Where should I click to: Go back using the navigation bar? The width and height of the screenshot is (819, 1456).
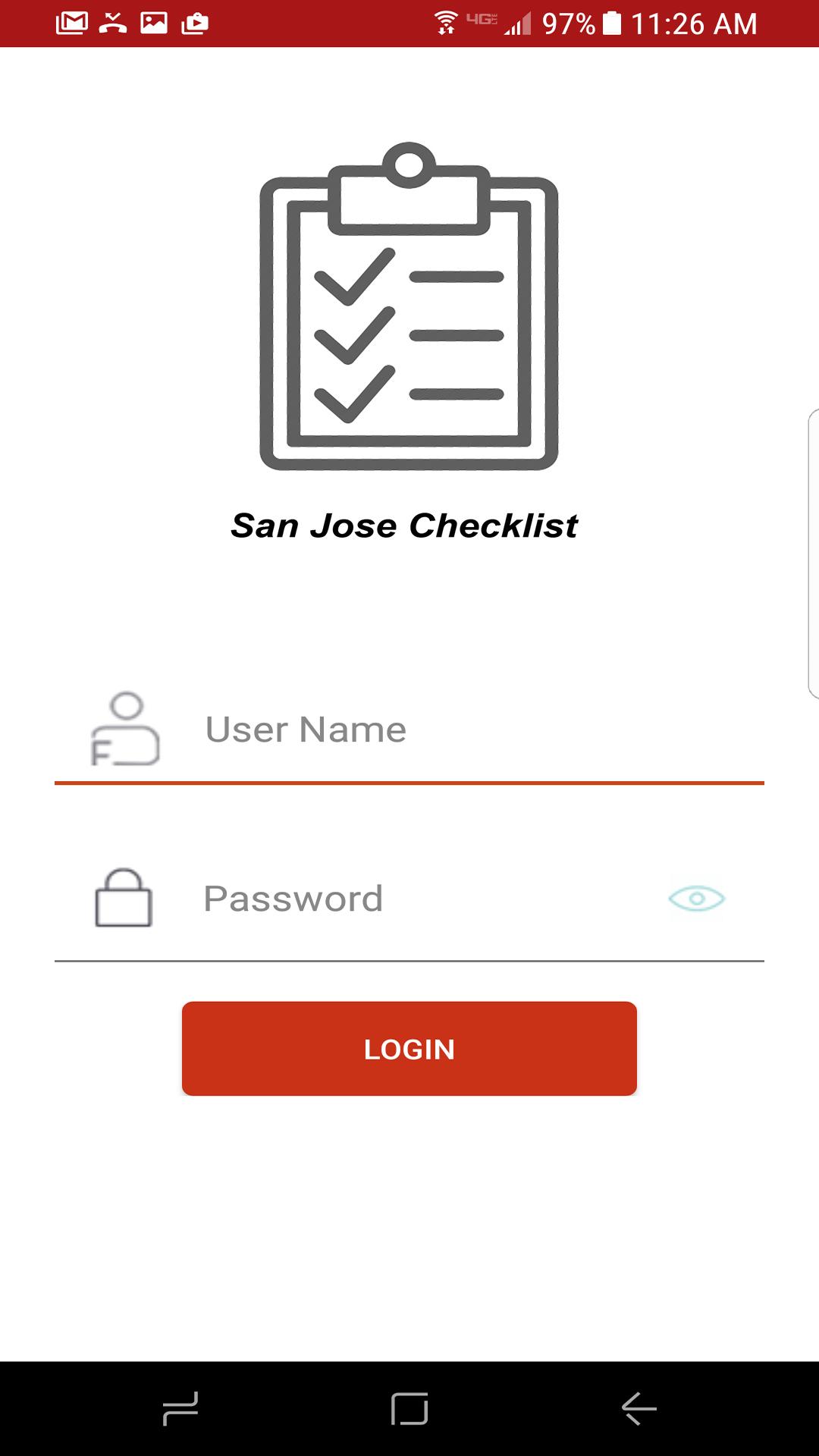coord(639,1409)
